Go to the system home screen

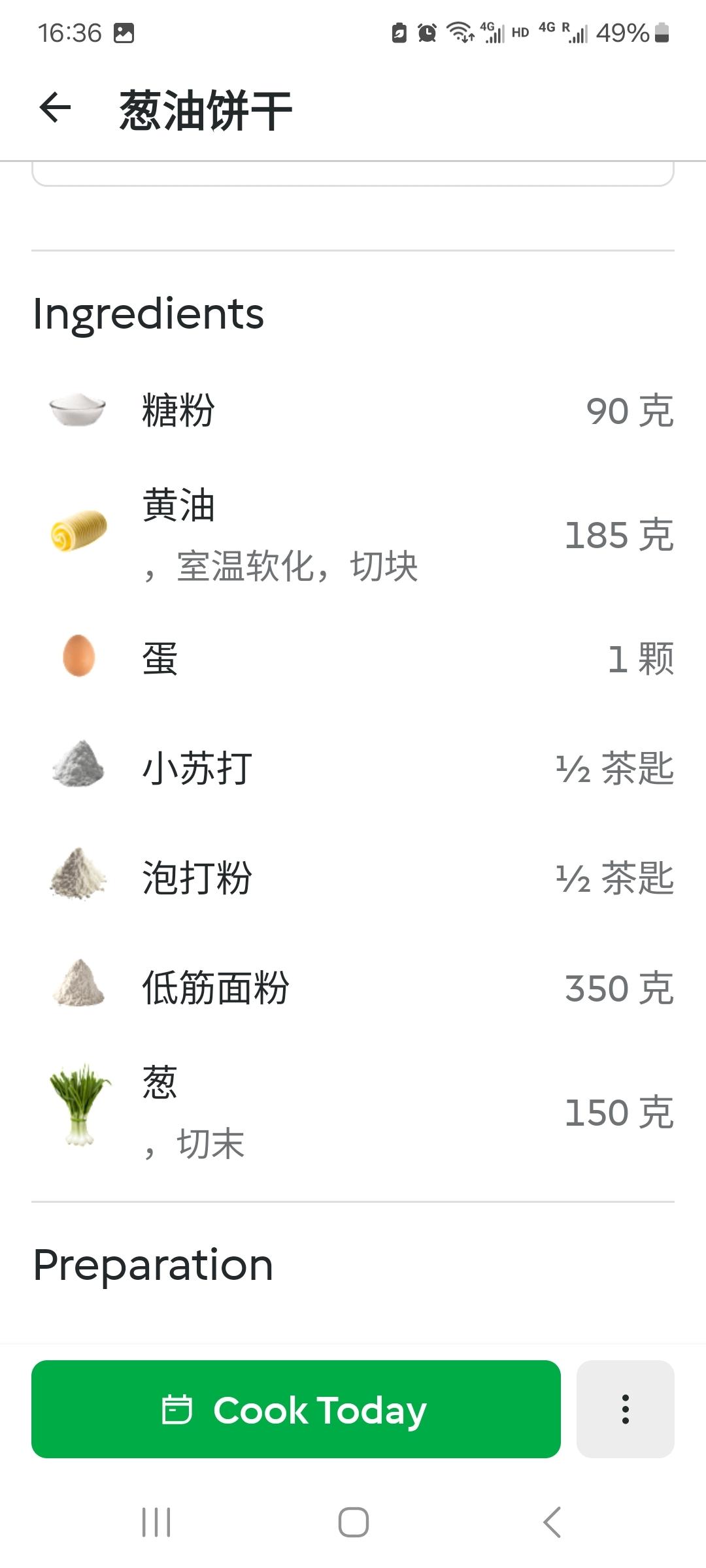click(x=353, y=1522)
